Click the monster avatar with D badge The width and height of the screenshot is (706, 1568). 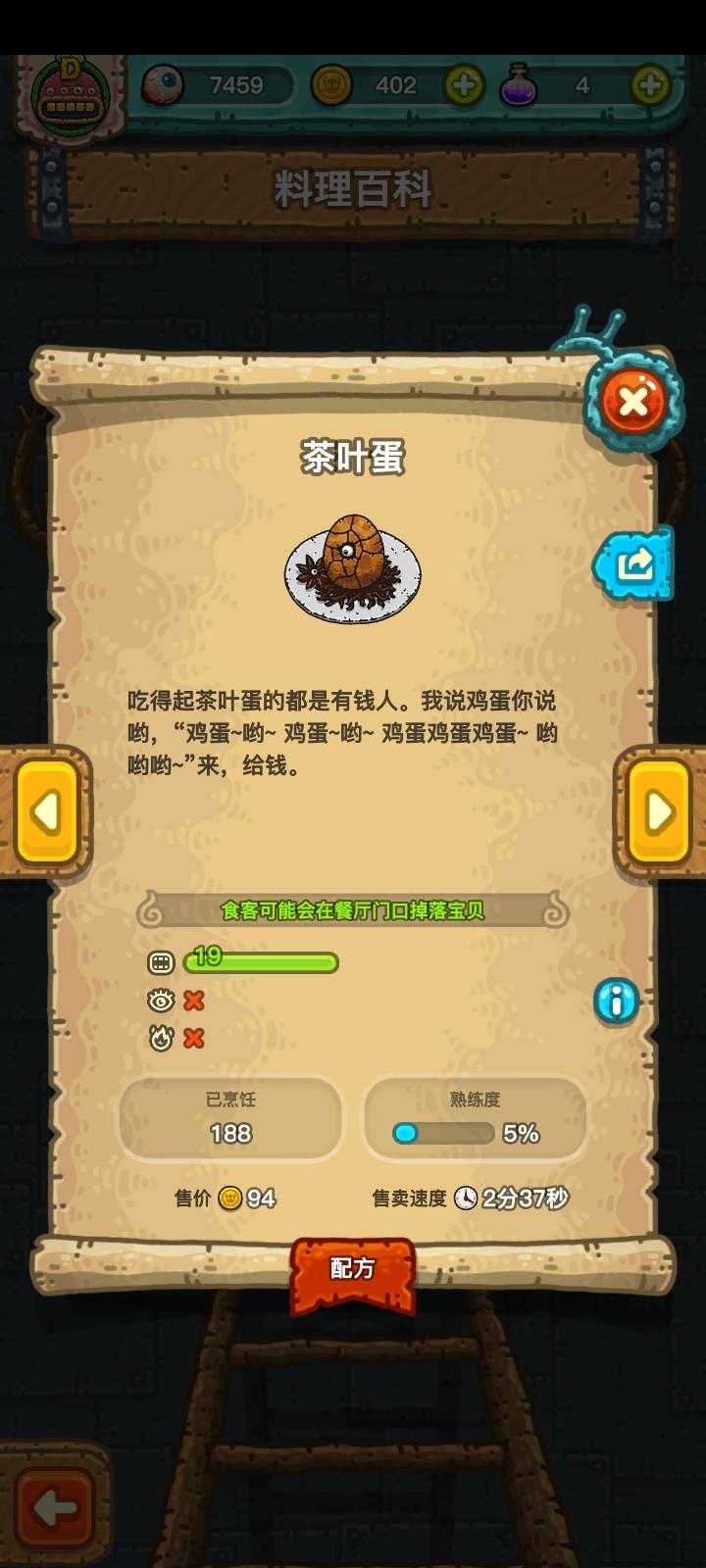(69, 93)
